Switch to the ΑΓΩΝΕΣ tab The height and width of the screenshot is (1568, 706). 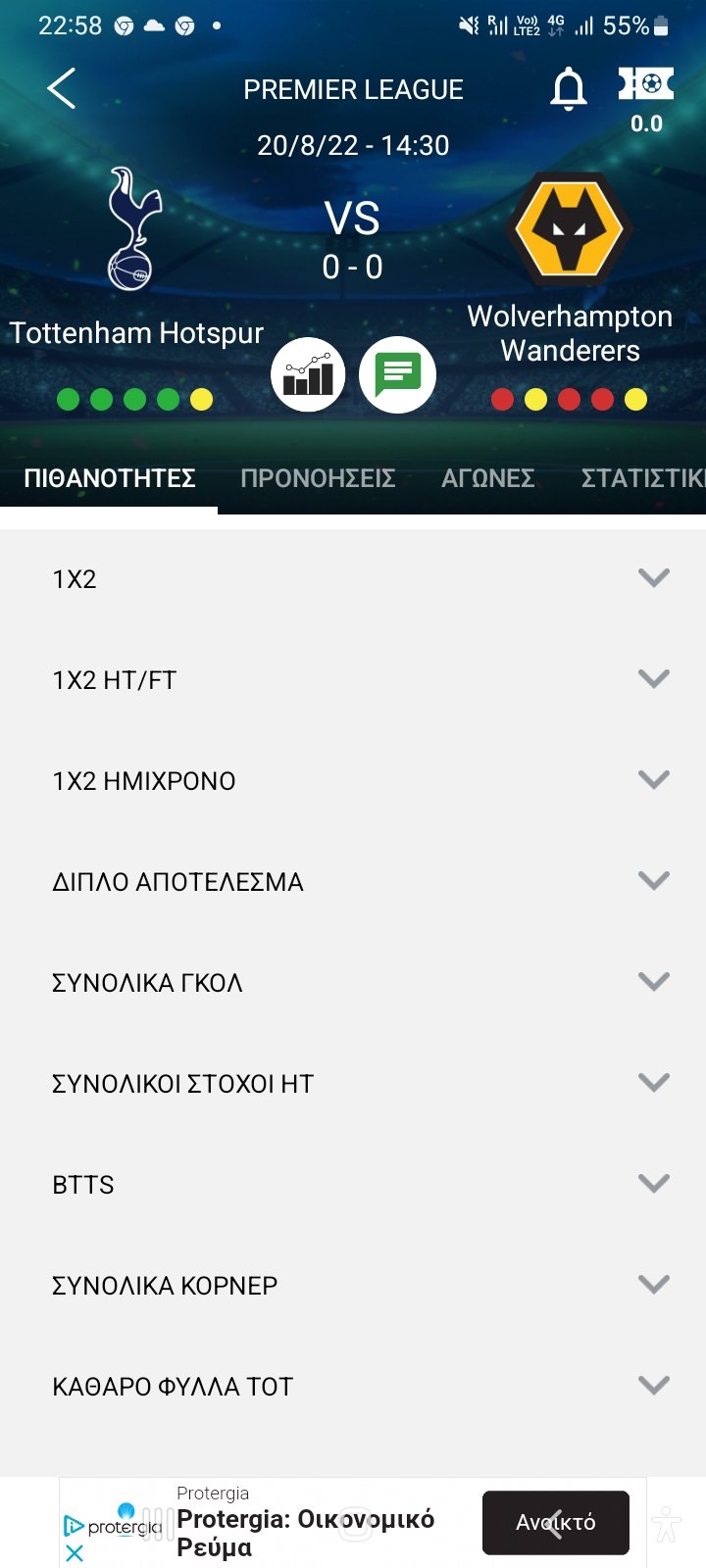487,478
